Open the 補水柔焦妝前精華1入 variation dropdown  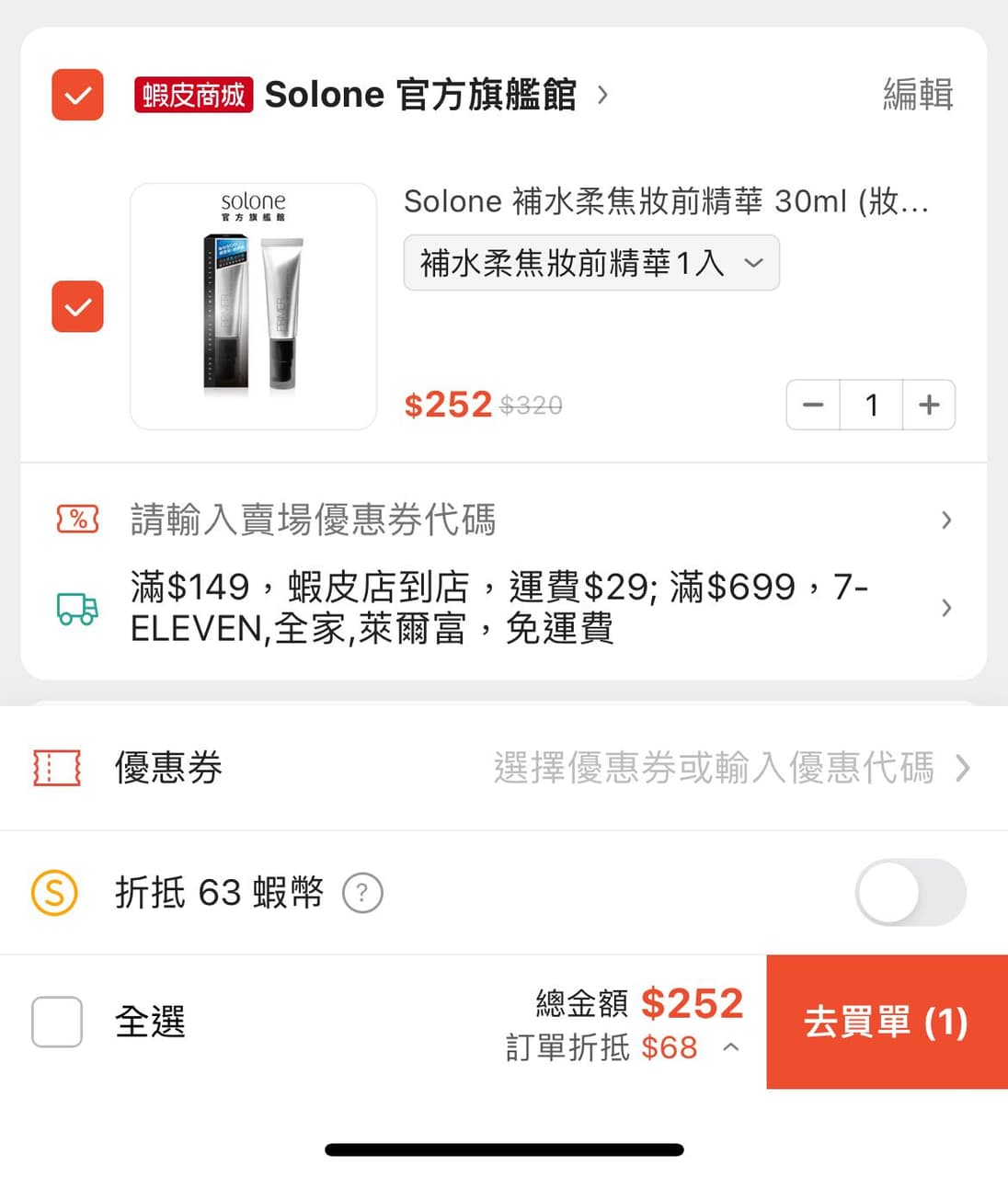[591, 263]
